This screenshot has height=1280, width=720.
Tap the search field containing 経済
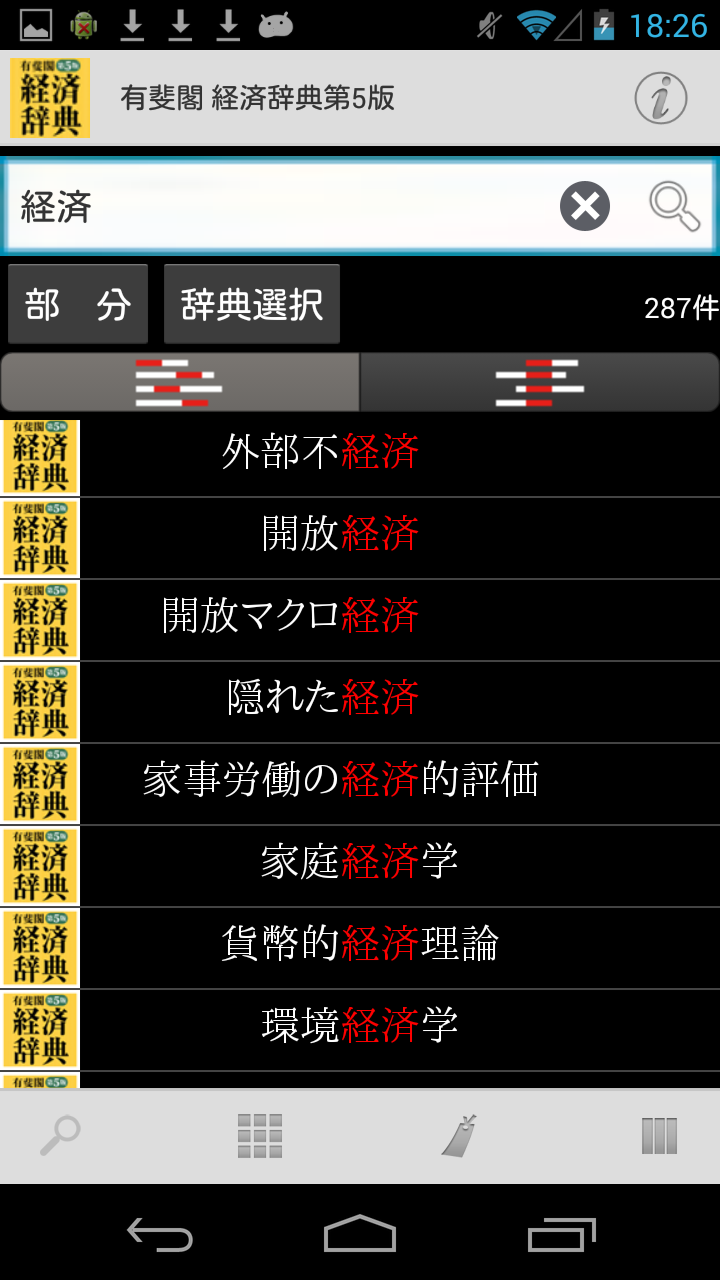280,207
